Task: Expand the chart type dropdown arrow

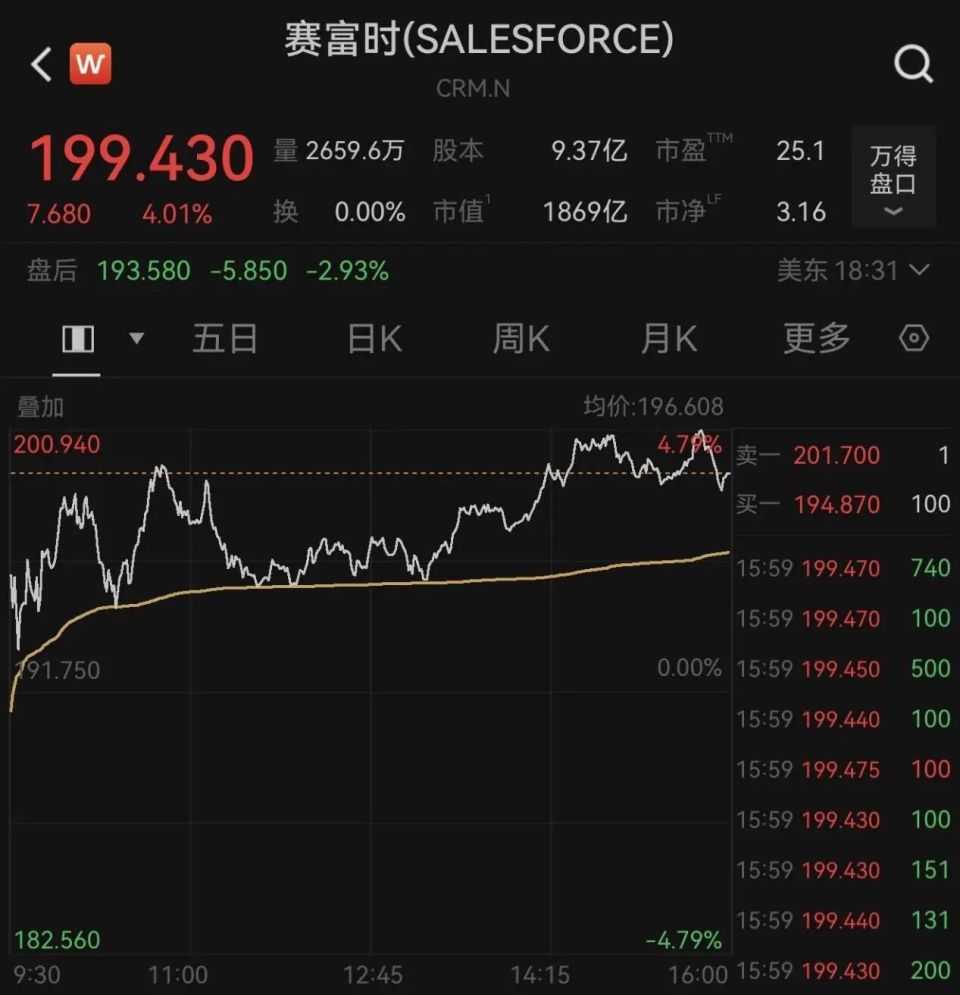Action: [x=137, y=339]
